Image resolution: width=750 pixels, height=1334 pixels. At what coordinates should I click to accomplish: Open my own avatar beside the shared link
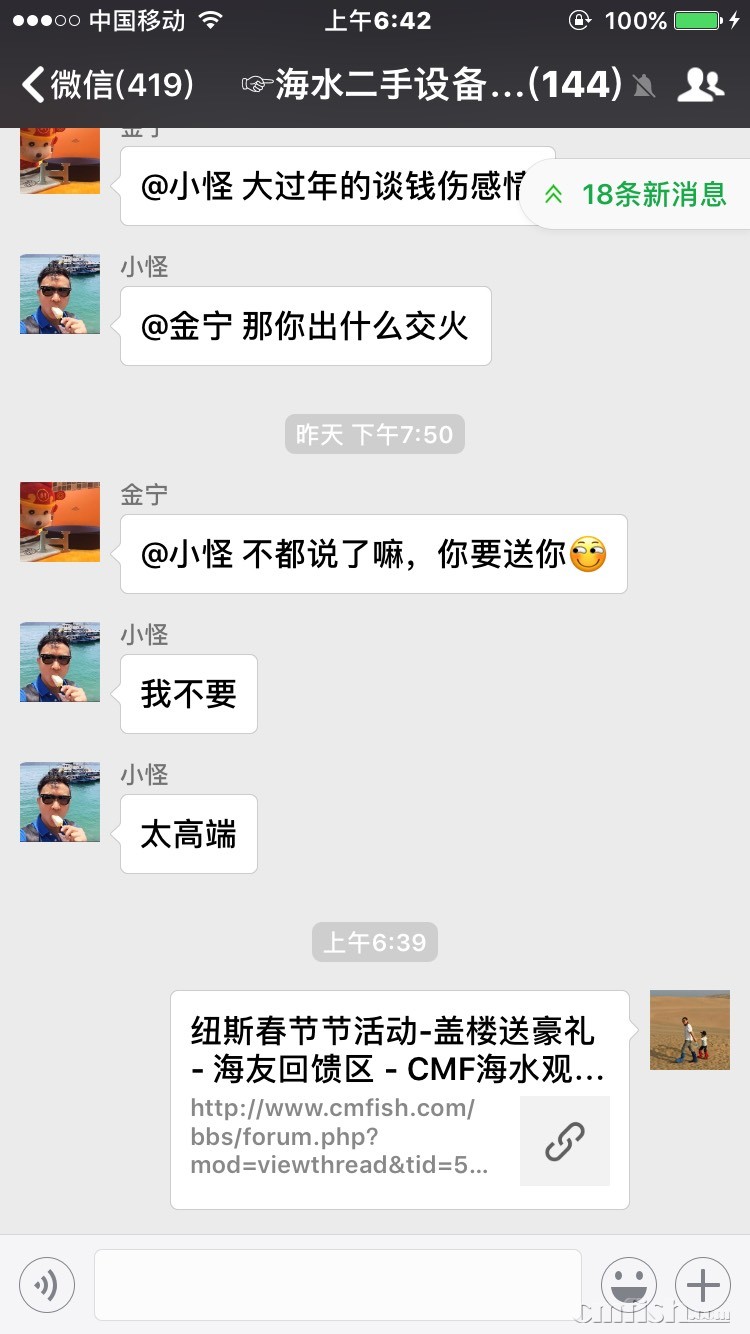click(689, 1030)
